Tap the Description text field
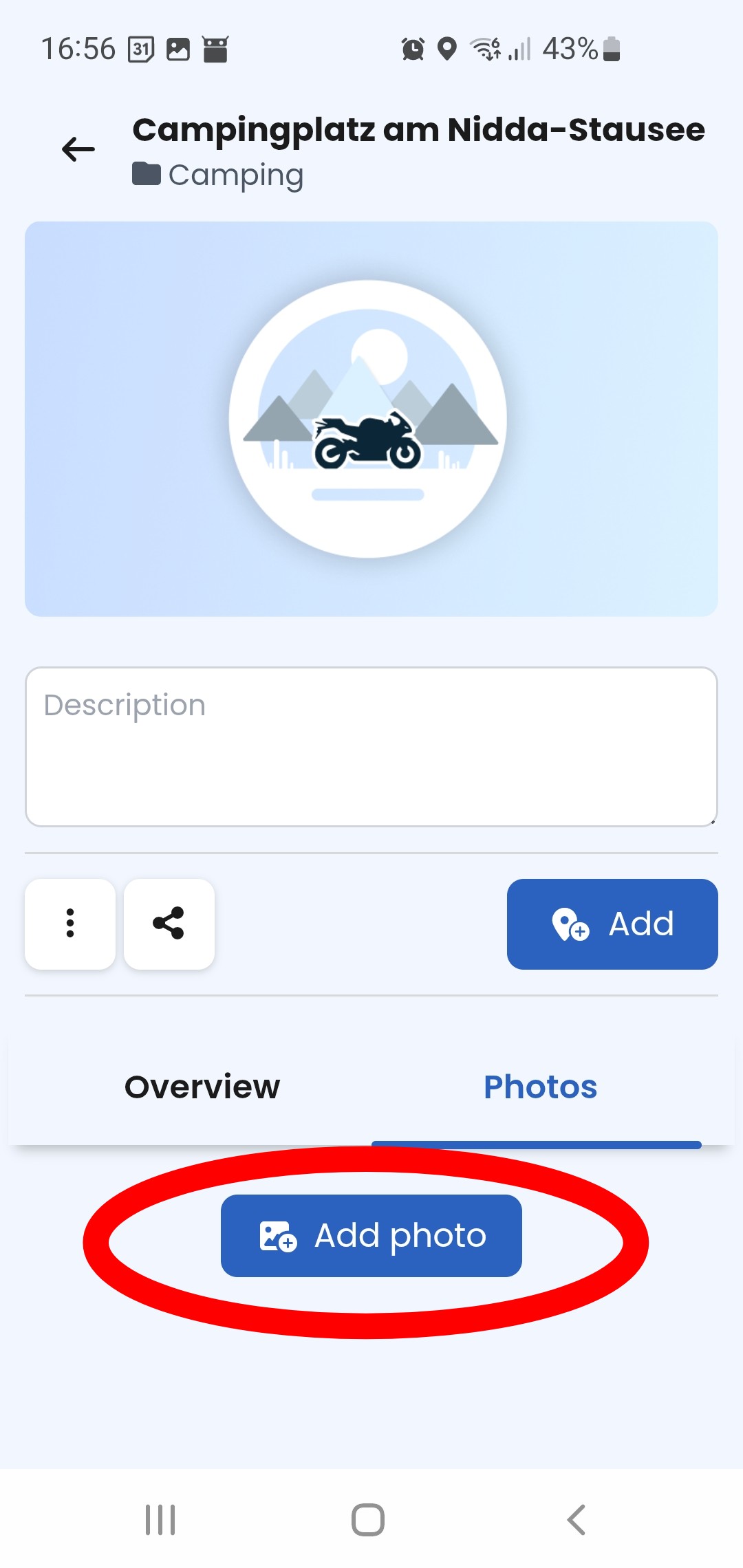 pyautogui.click(x=371, y=747)
